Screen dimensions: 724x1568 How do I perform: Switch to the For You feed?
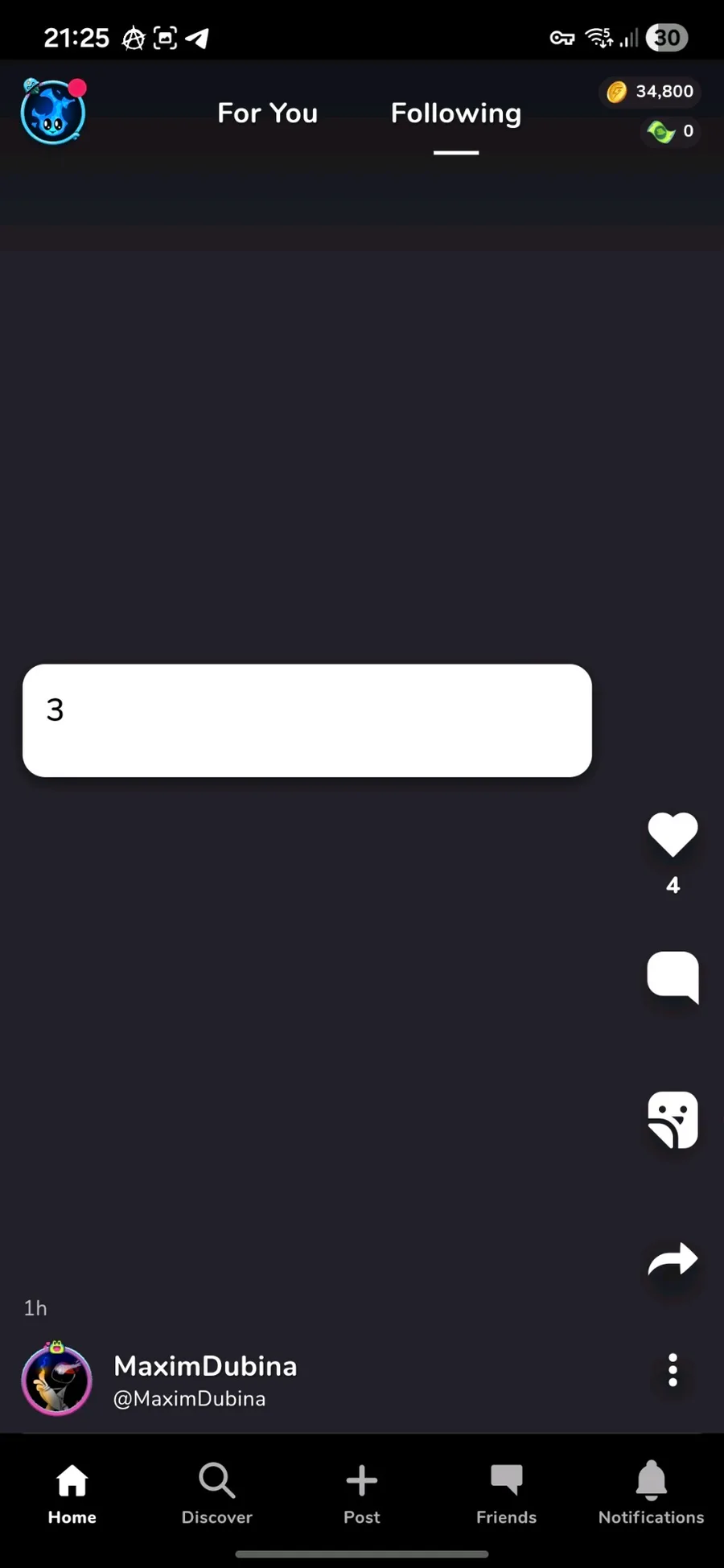click(267, 113)
